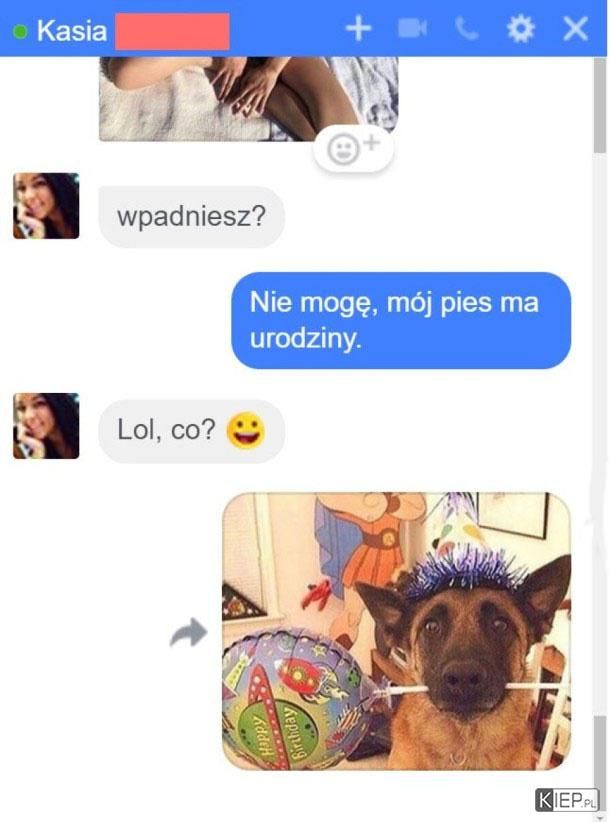The width and height of the screenshot is (610, 822).
Task: Open Kasia's avatar next to "wpadniesz?"
Action: 46,206
